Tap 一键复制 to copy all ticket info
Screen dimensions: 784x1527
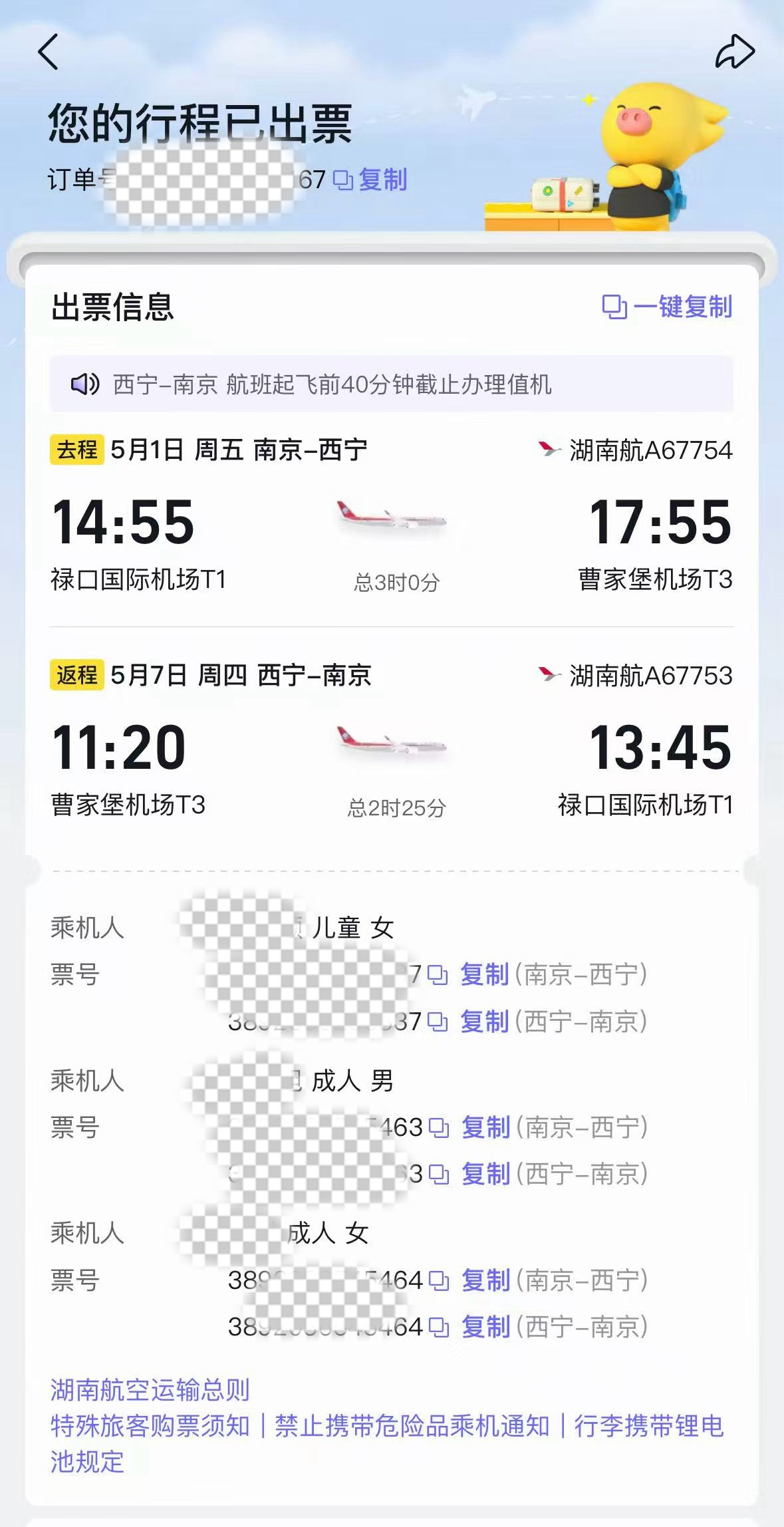(668, 307)
